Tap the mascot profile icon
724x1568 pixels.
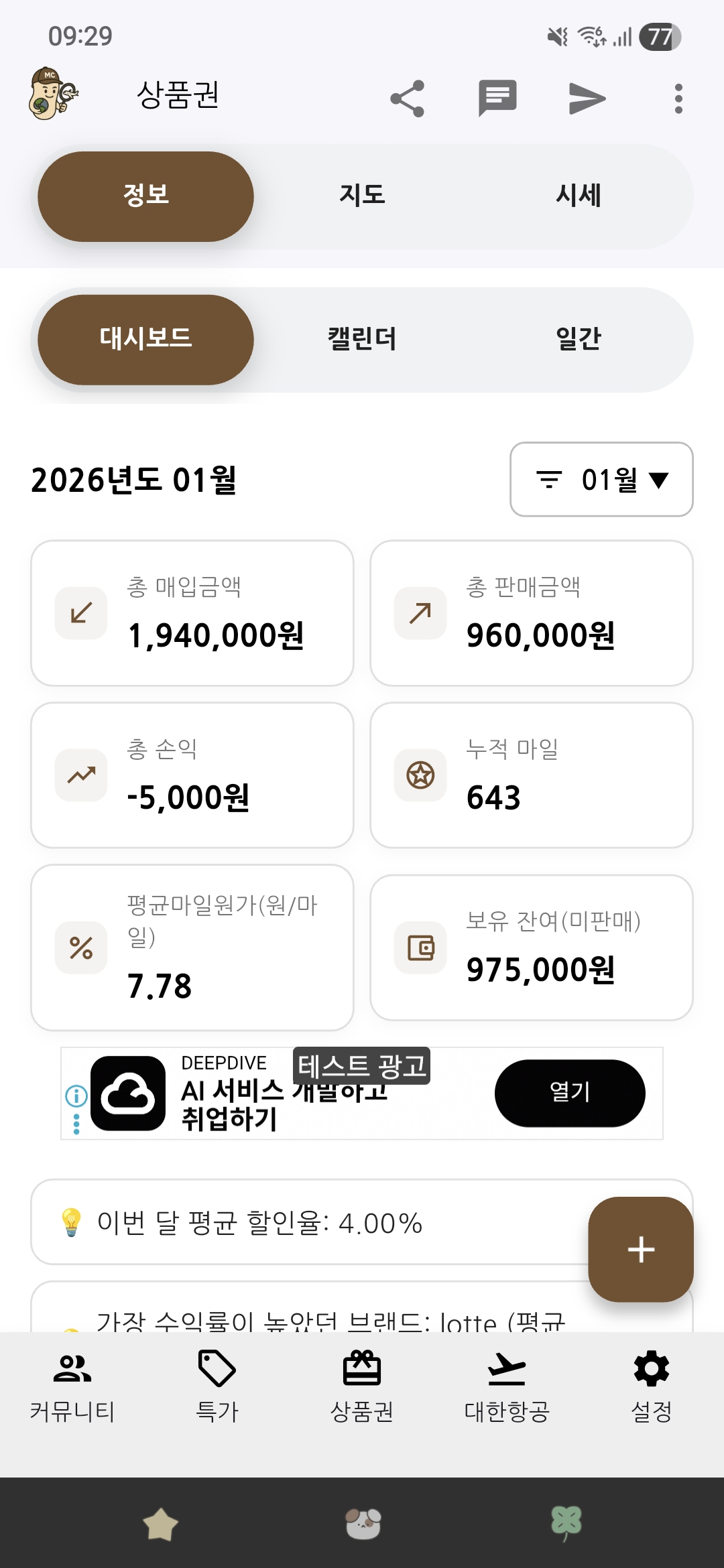[x=54, y=94]
